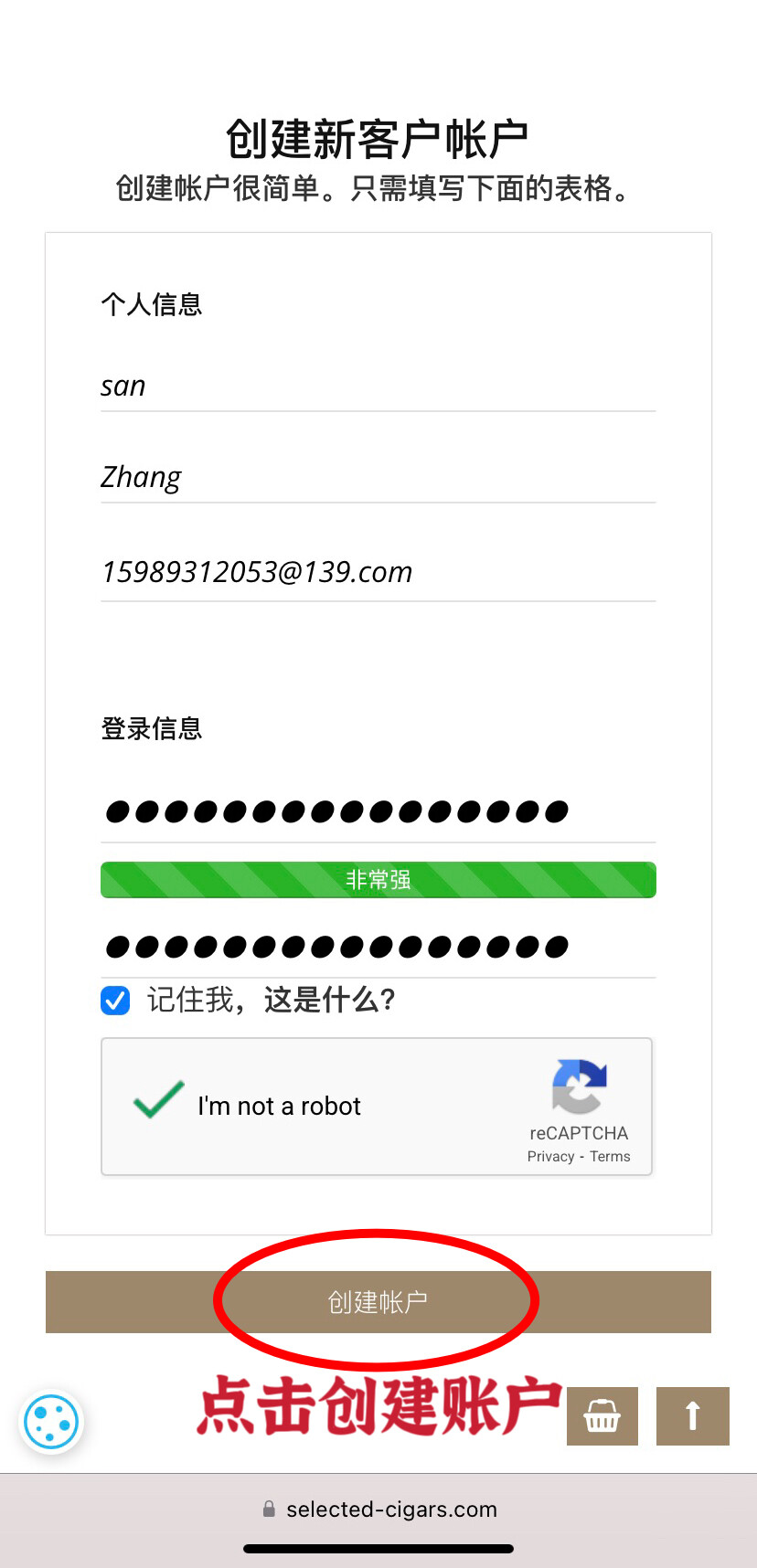Viewport: 757px width, 1568px height.
Task: Focus the first password field
Action: [378, 811]
